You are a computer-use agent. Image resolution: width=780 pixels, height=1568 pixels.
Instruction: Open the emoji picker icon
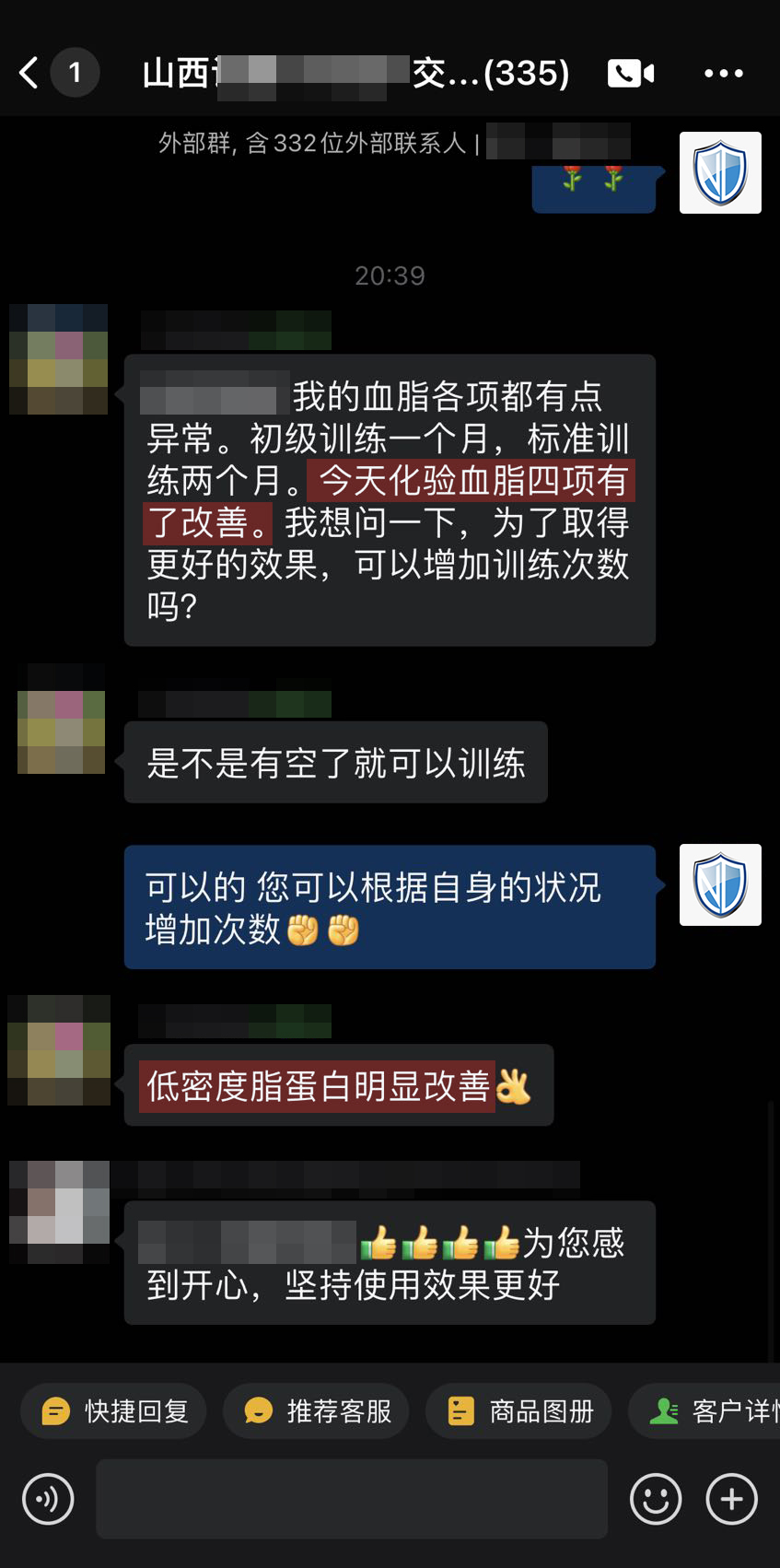[656, 1499]
